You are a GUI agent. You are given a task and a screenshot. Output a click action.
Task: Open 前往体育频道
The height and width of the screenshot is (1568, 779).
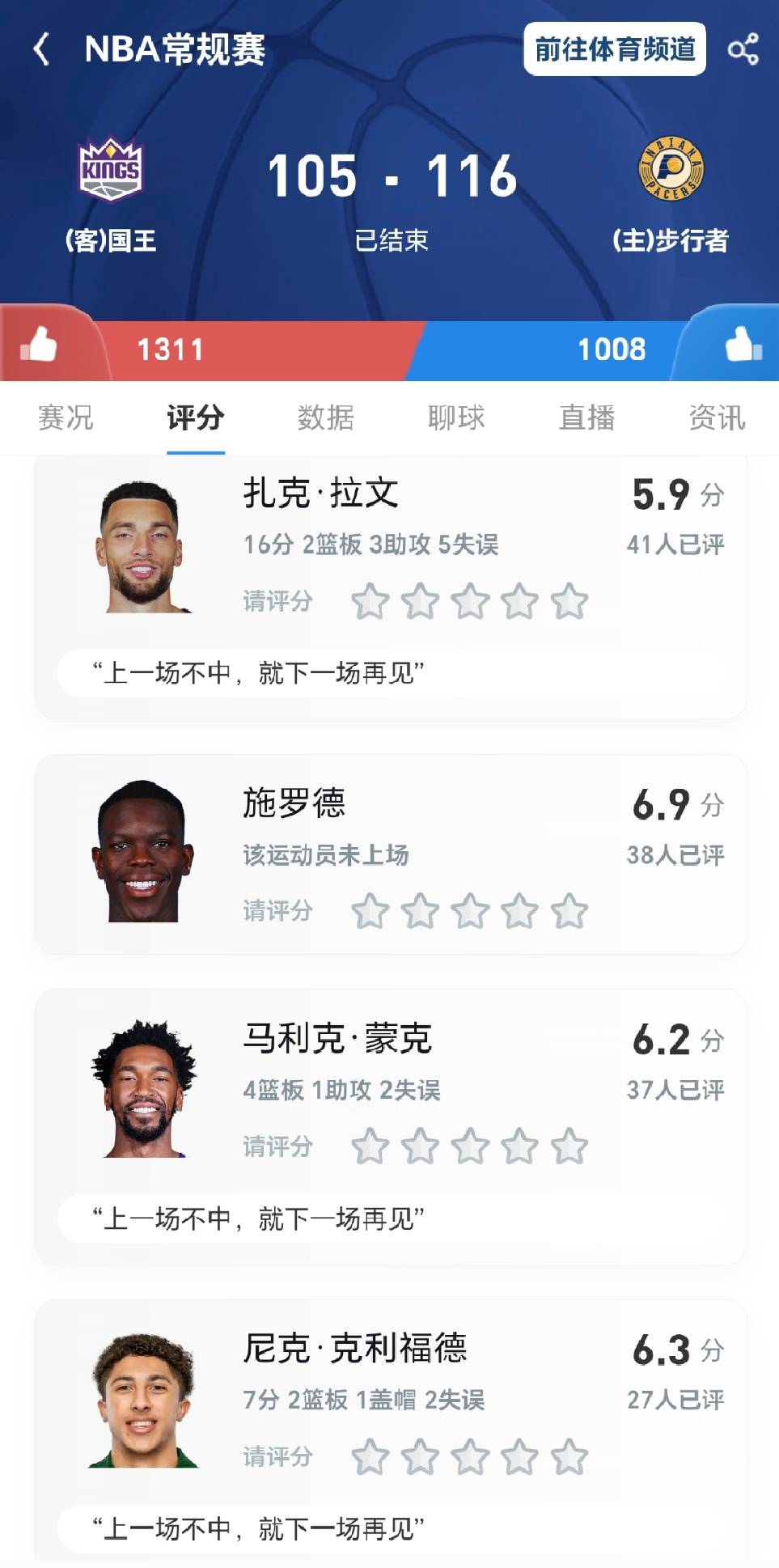click(617, 47)
